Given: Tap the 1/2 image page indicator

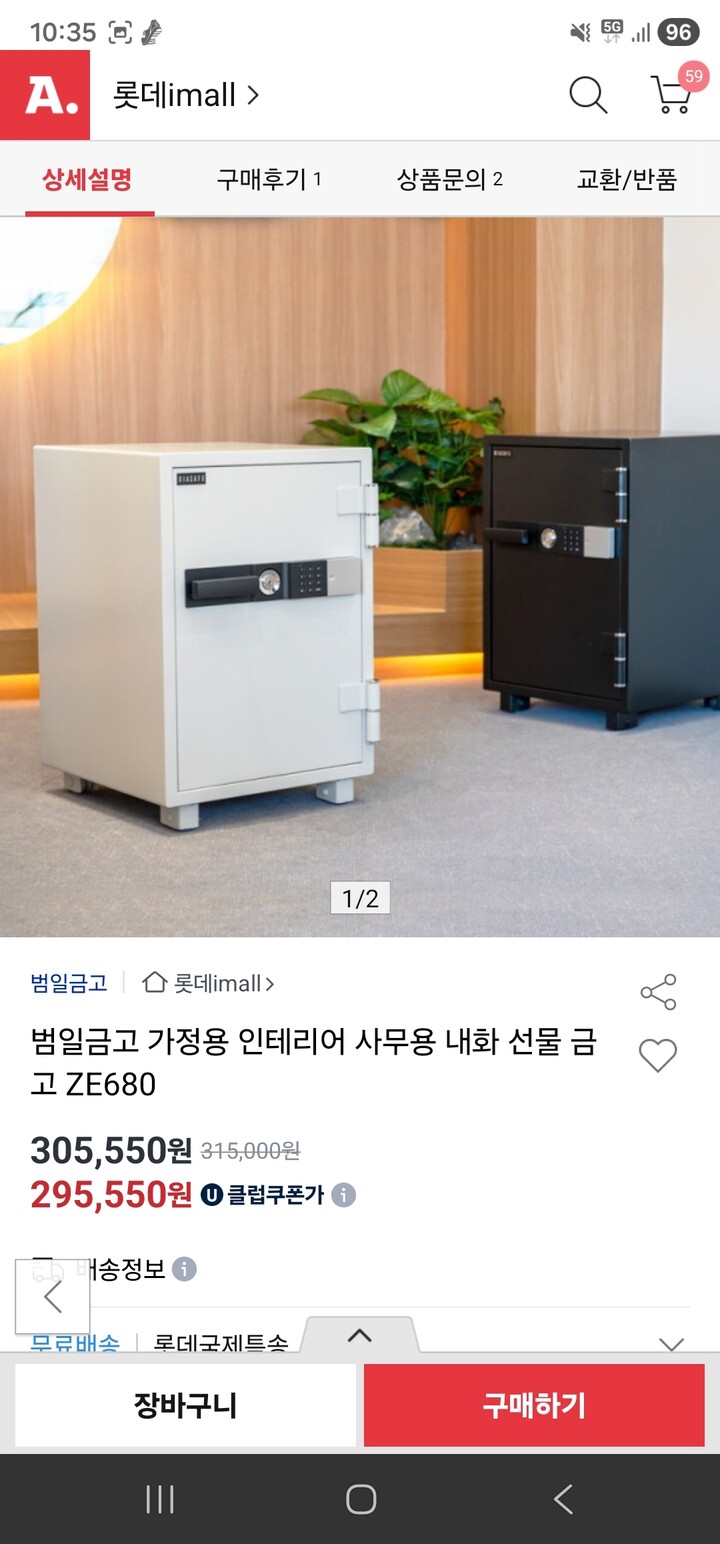Looking at the screenshot, I should point(360,898).
